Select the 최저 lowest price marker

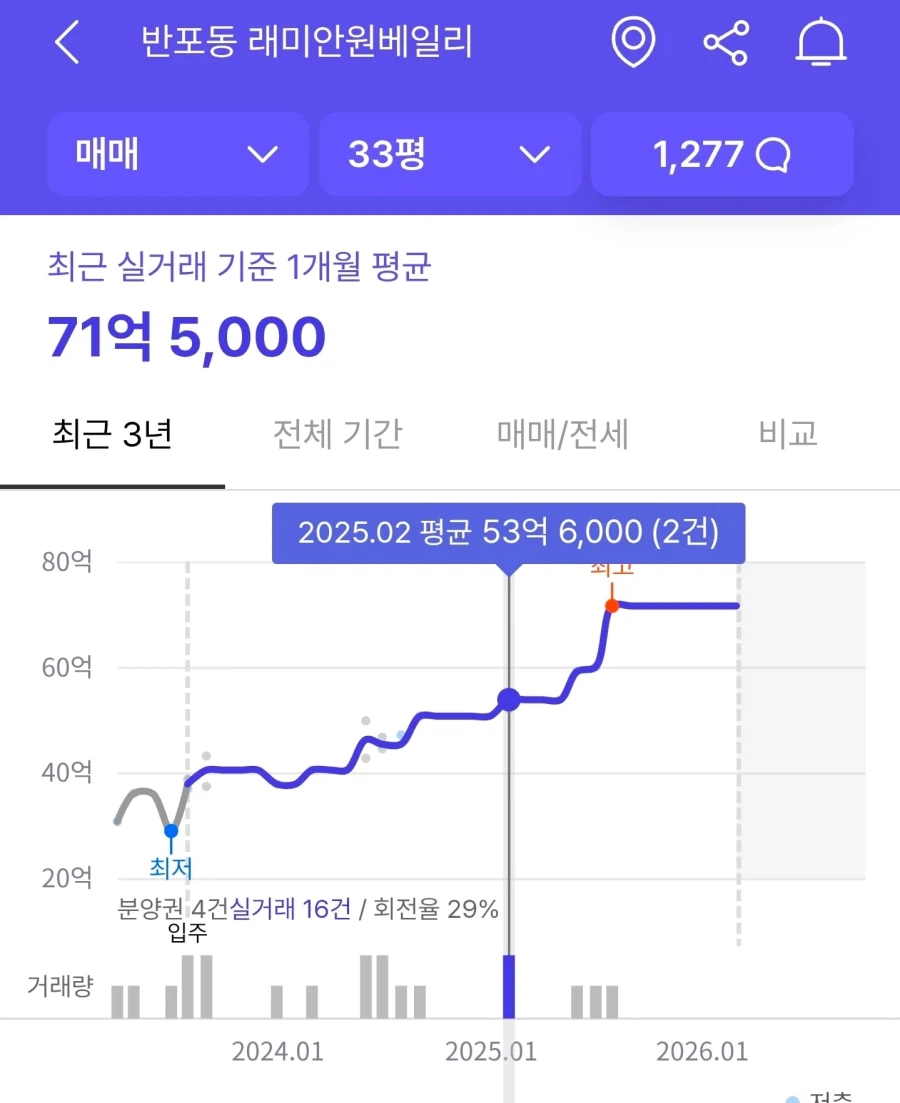click(171, 829)
